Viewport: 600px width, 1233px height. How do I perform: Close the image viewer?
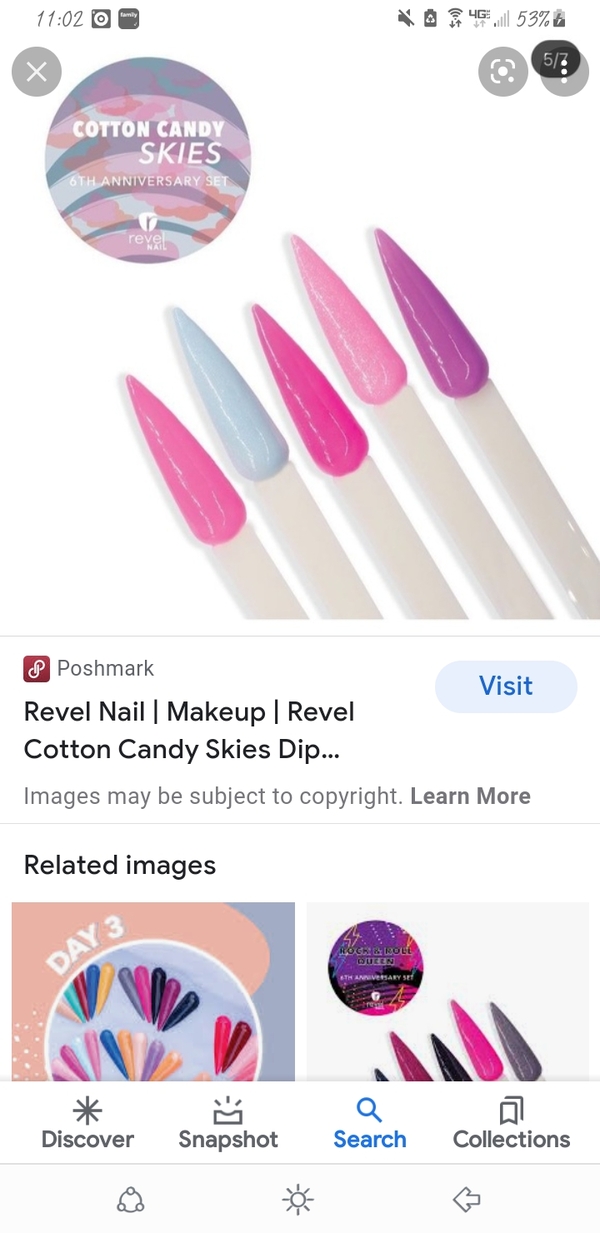(x=36, y=71)
